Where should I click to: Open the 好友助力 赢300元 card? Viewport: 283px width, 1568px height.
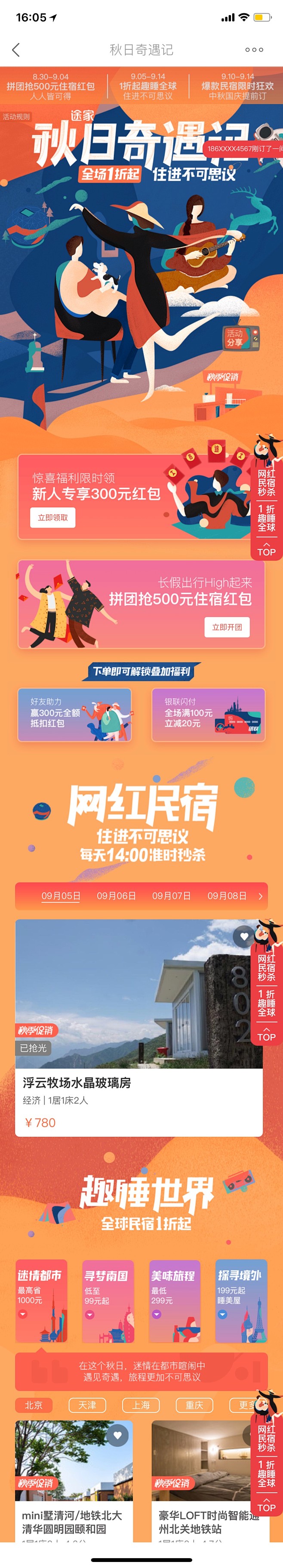pos(75,715)
